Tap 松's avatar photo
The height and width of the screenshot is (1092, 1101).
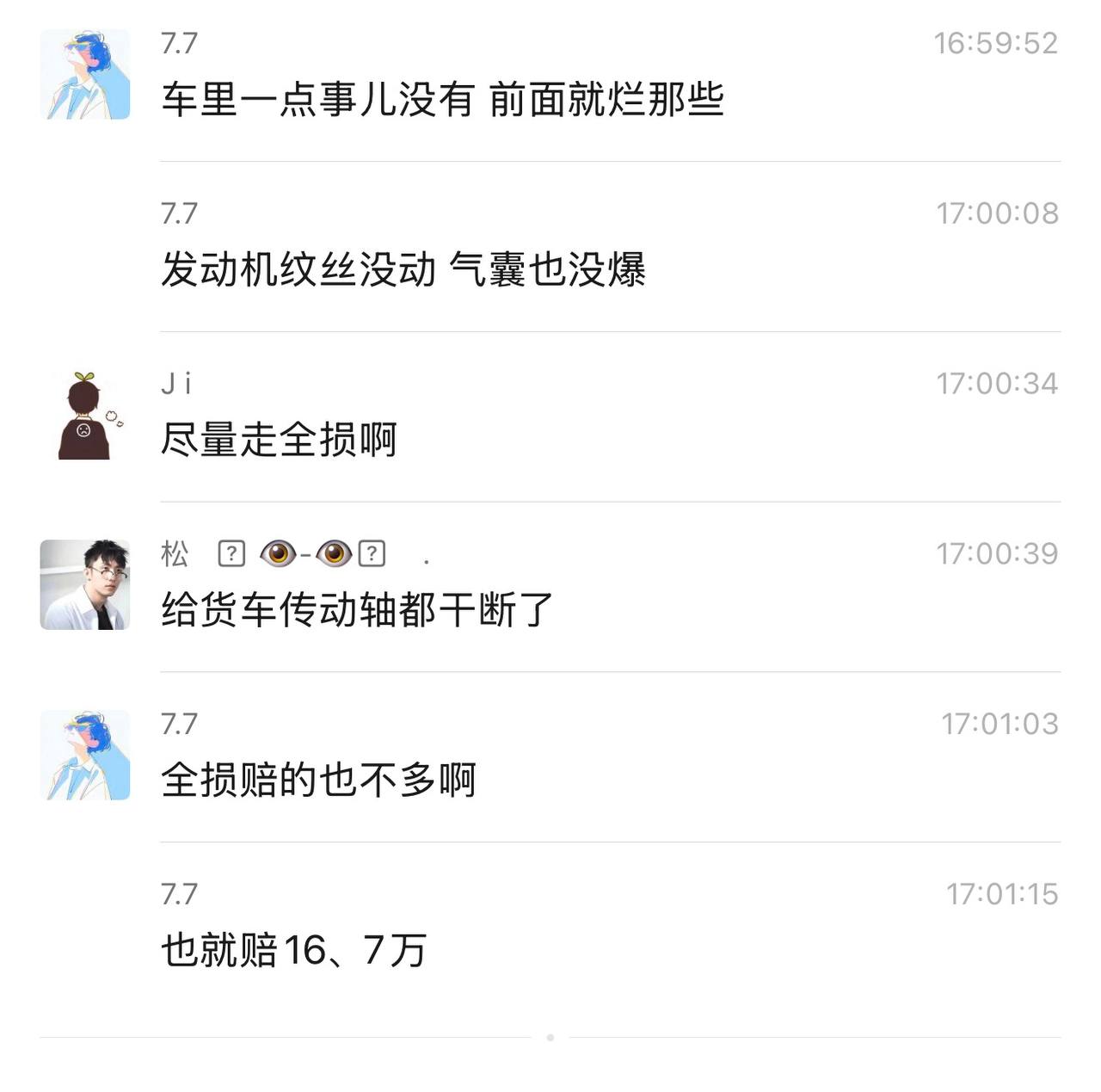pyautogui.click(x=85, y=584)
